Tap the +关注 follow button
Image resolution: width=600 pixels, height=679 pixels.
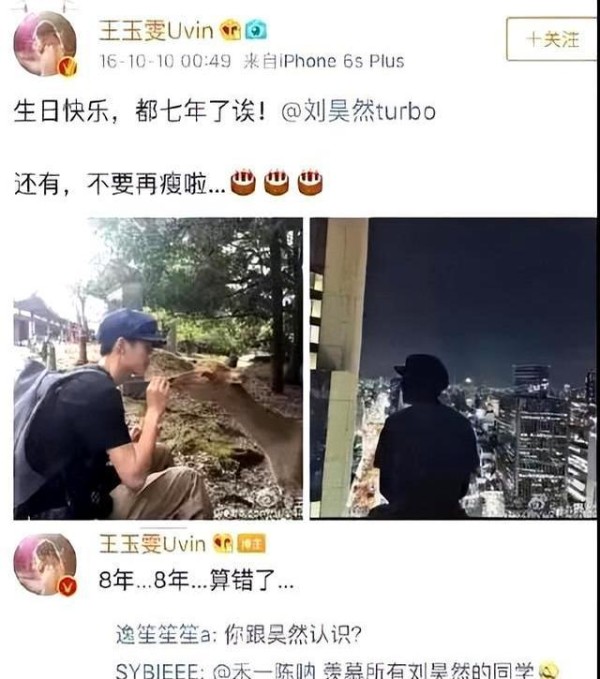[551, 40]
